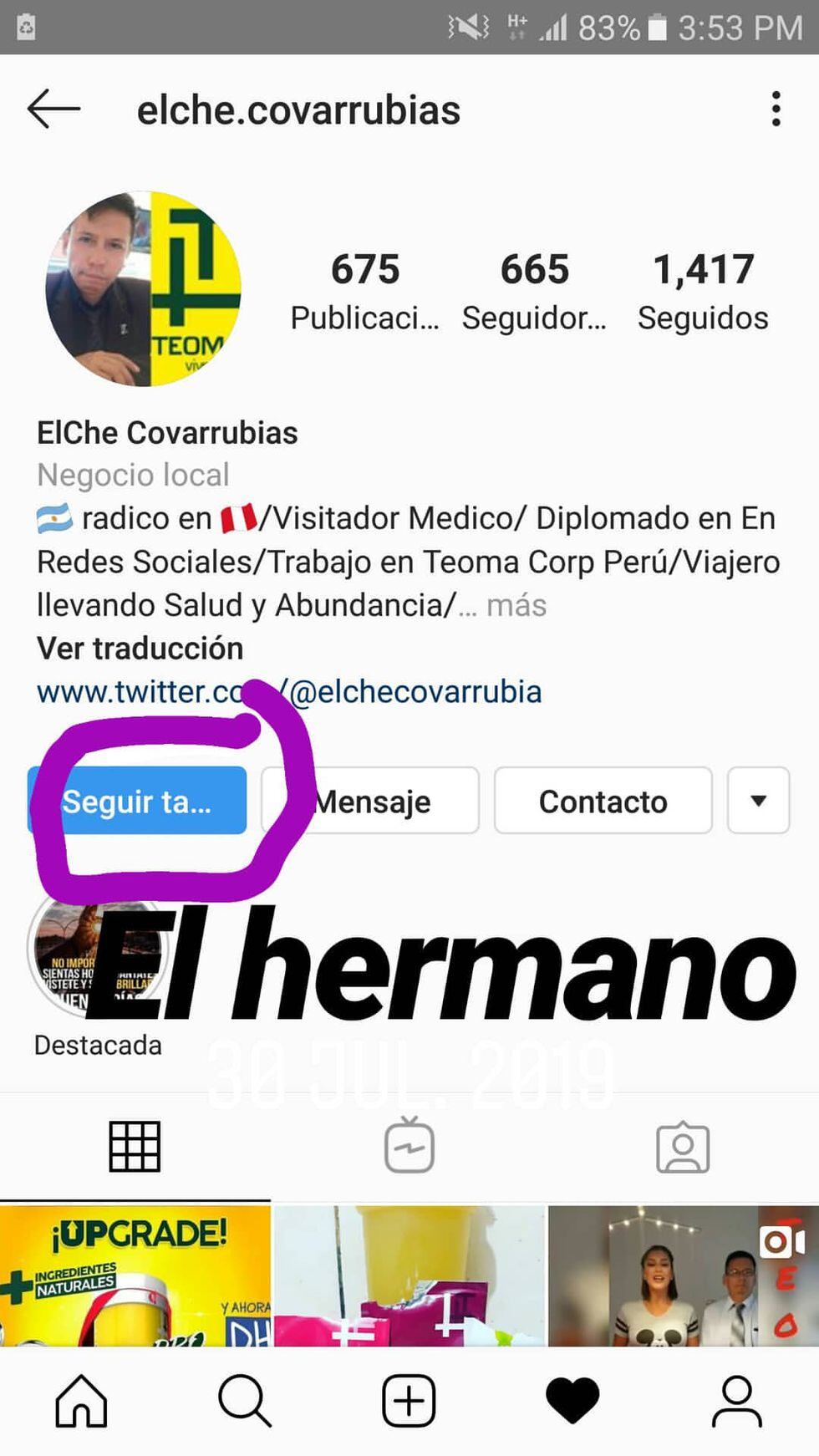Go back using the arrow icon

[53, 109]
